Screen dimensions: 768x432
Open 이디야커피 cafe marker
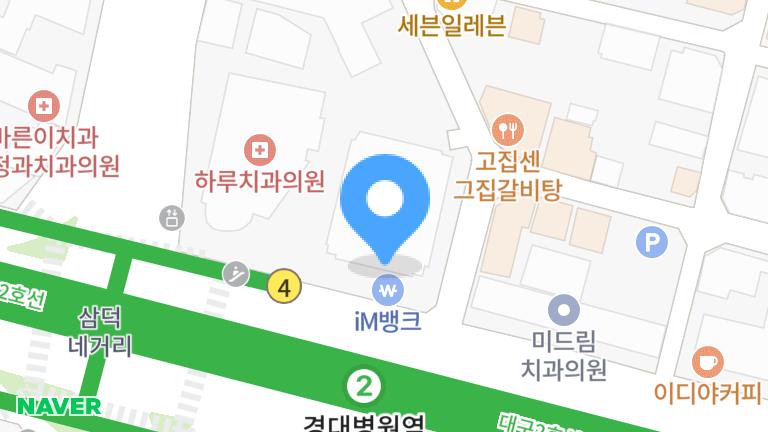tap(709, 360)
